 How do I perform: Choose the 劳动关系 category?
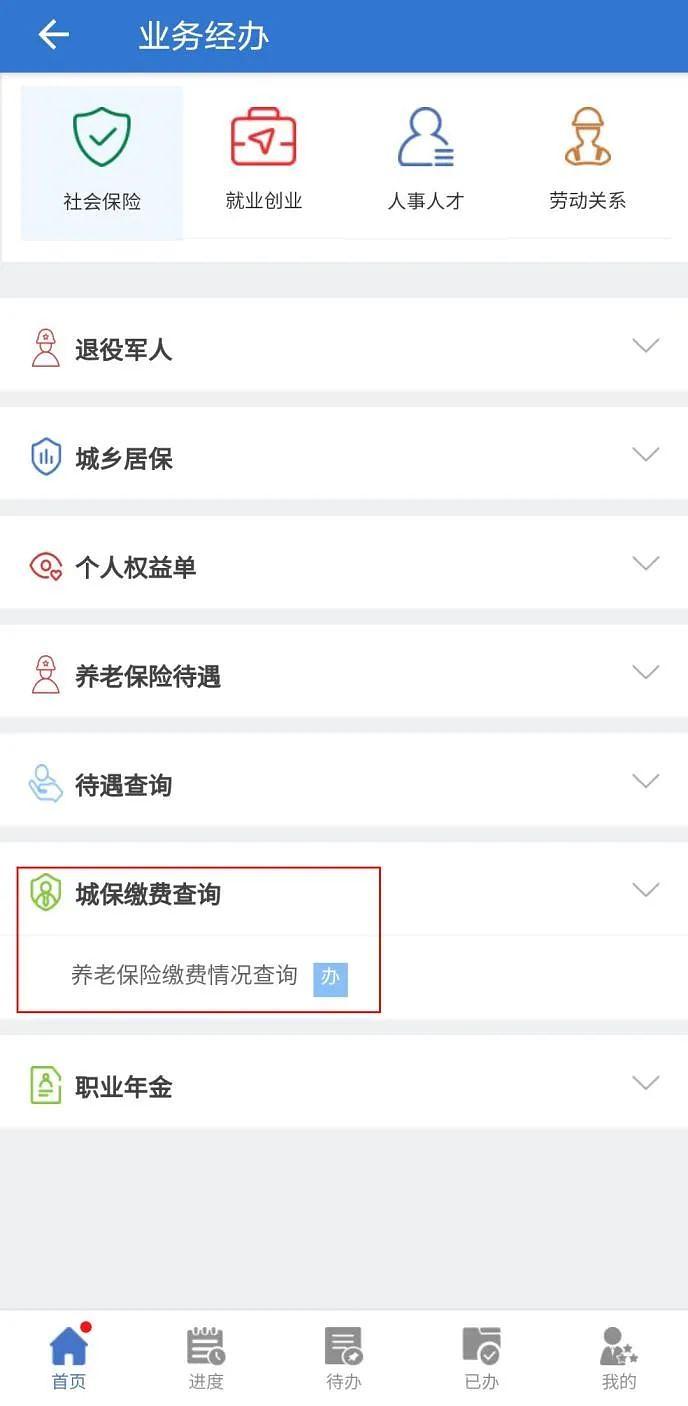(587, 162)
